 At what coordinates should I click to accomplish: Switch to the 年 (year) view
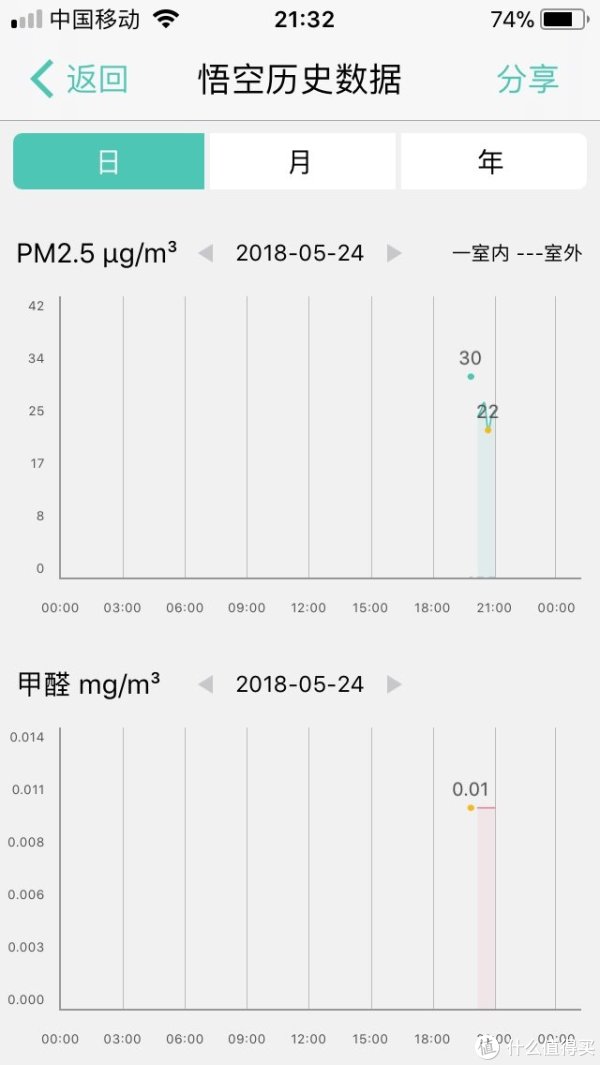click(x=491, y=162)
